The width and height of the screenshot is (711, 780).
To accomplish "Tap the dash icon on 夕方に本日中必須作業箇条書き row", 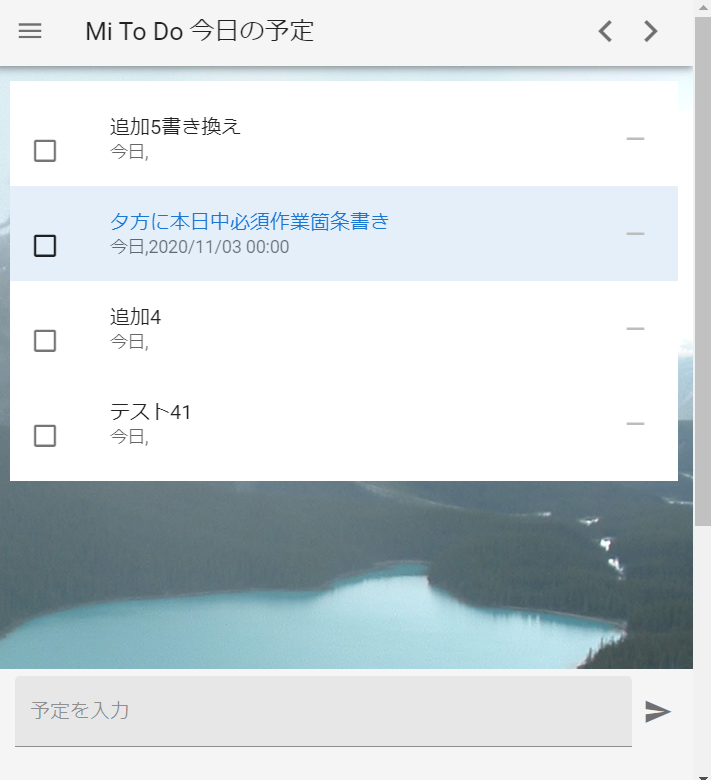I will (x=635, y=233).
